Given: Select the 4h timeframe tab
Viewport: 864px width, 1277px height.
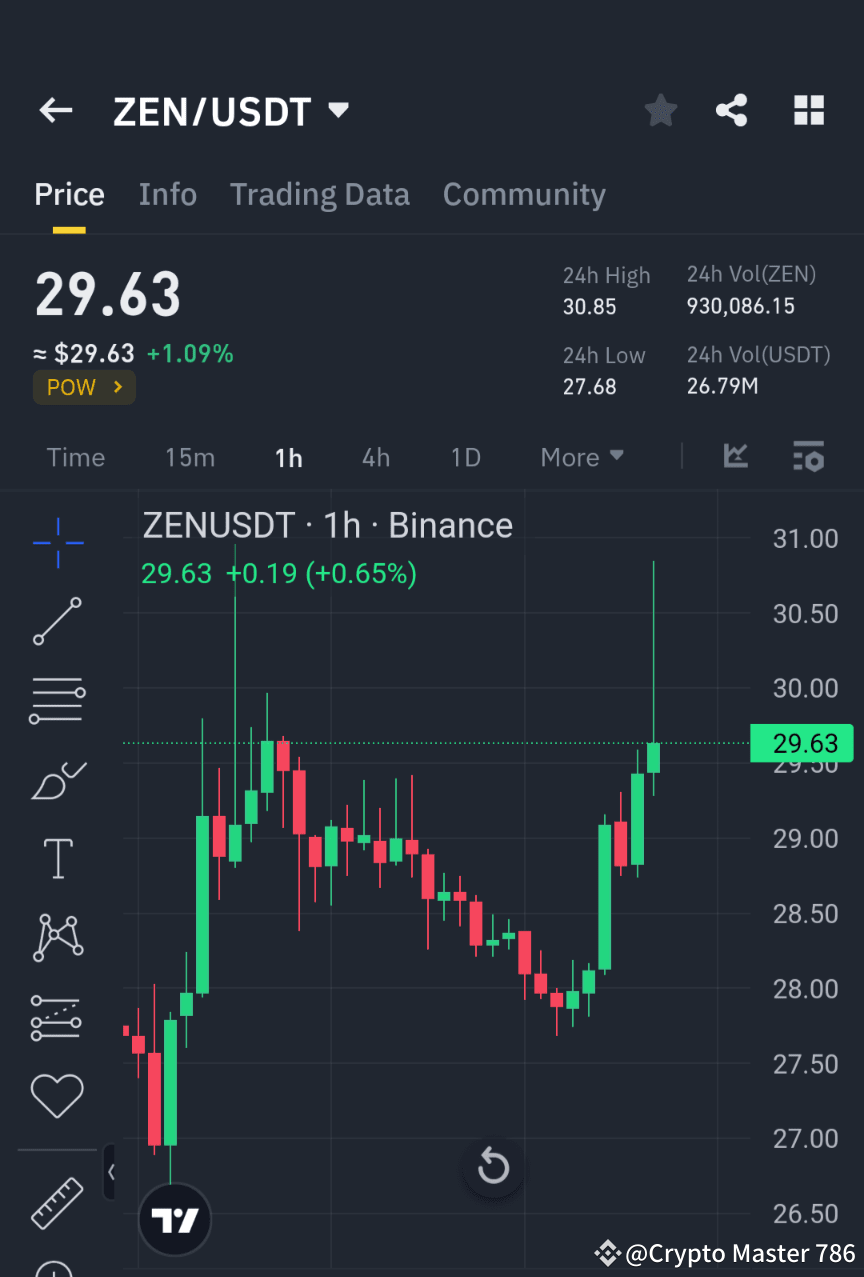Looking at the screenshot, I should point(375,457).
